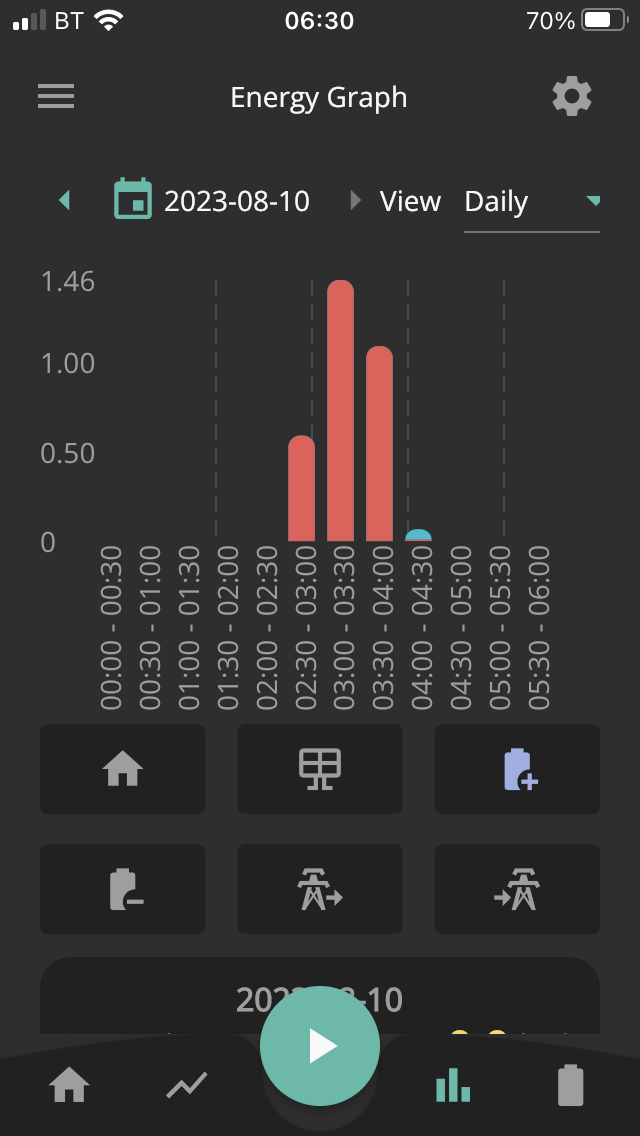
Task: Select the bar chart tab
Action: (453, 1085)
